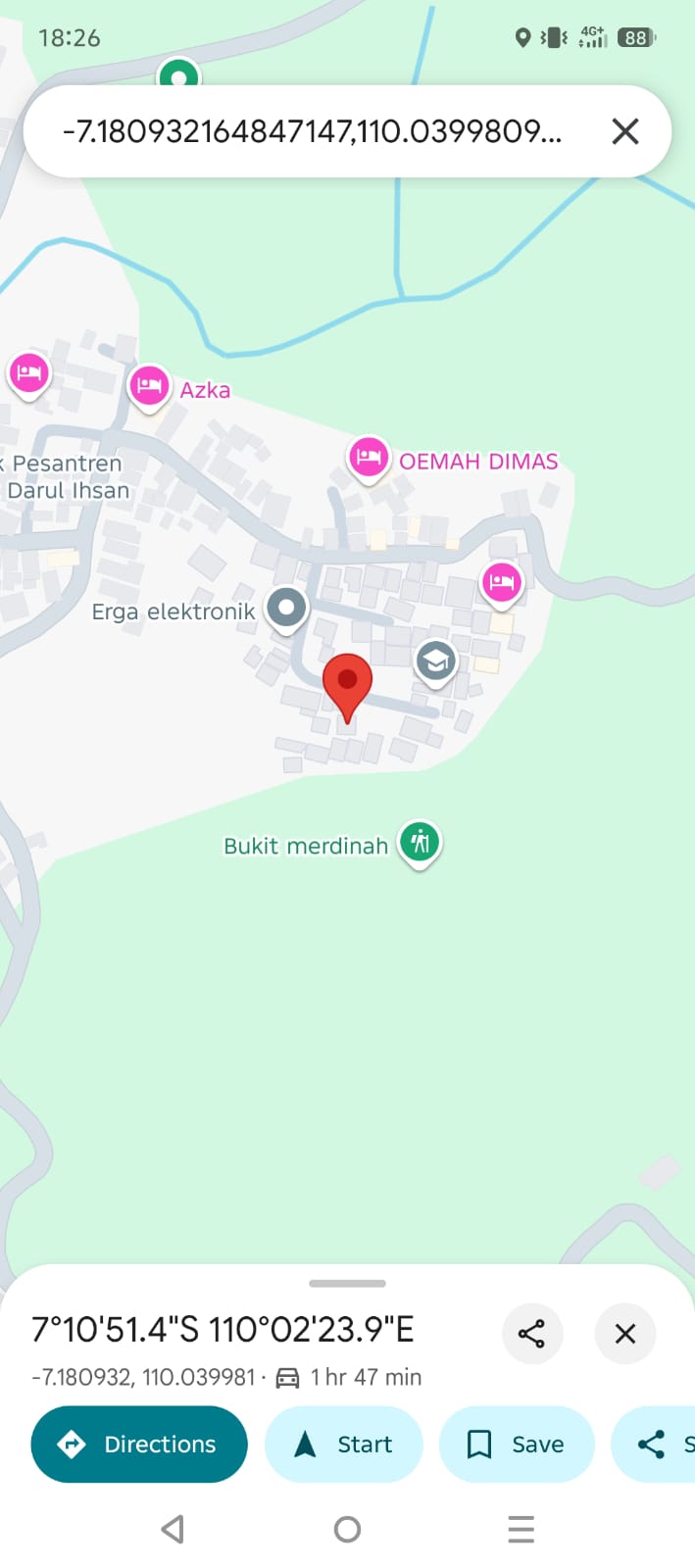Select the Erga elektronik place marker
Image resolution: width=695 pixels, height=1568 pixels.
click(x=286, y=608)
